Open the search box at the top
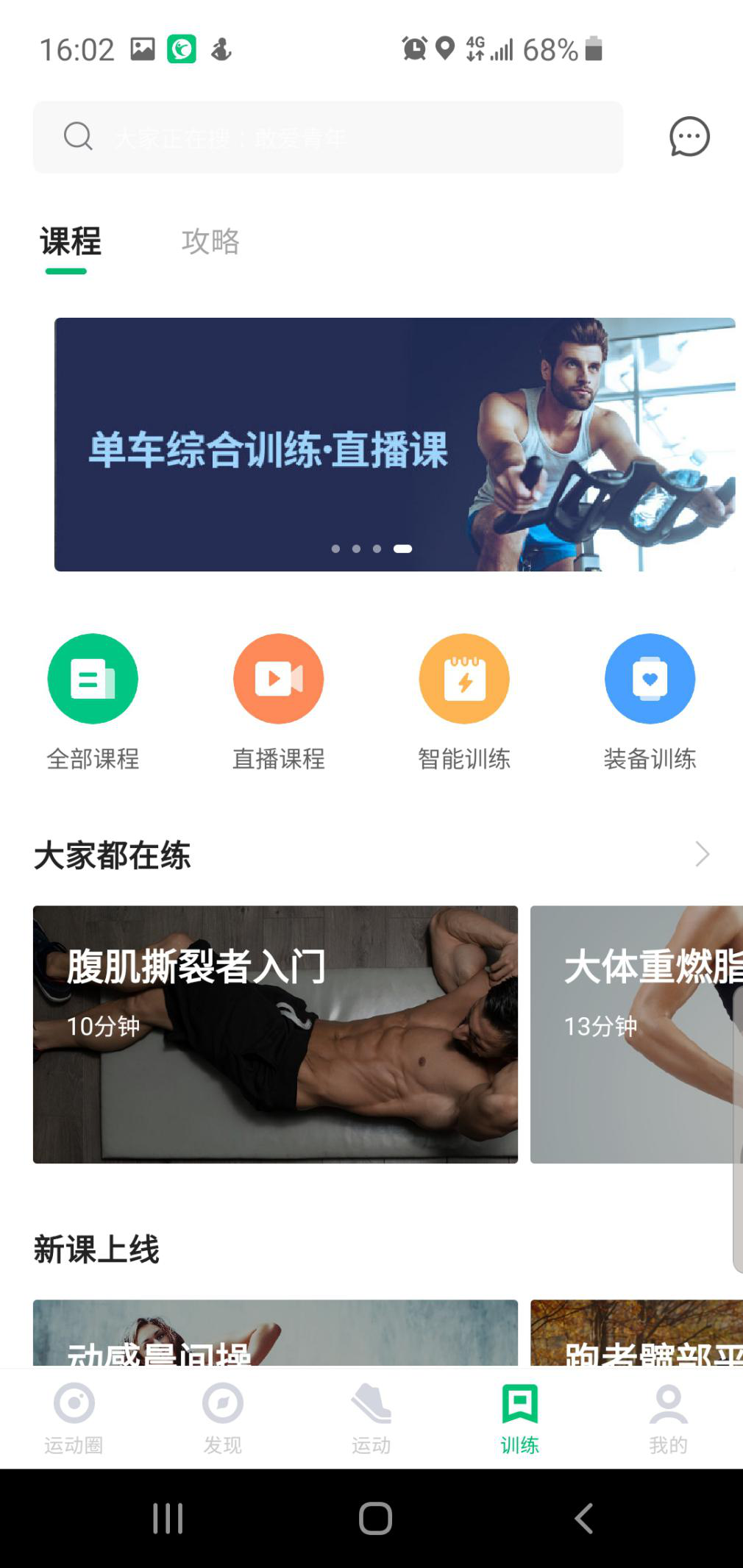743x1568 pixels. coord(327,138)
